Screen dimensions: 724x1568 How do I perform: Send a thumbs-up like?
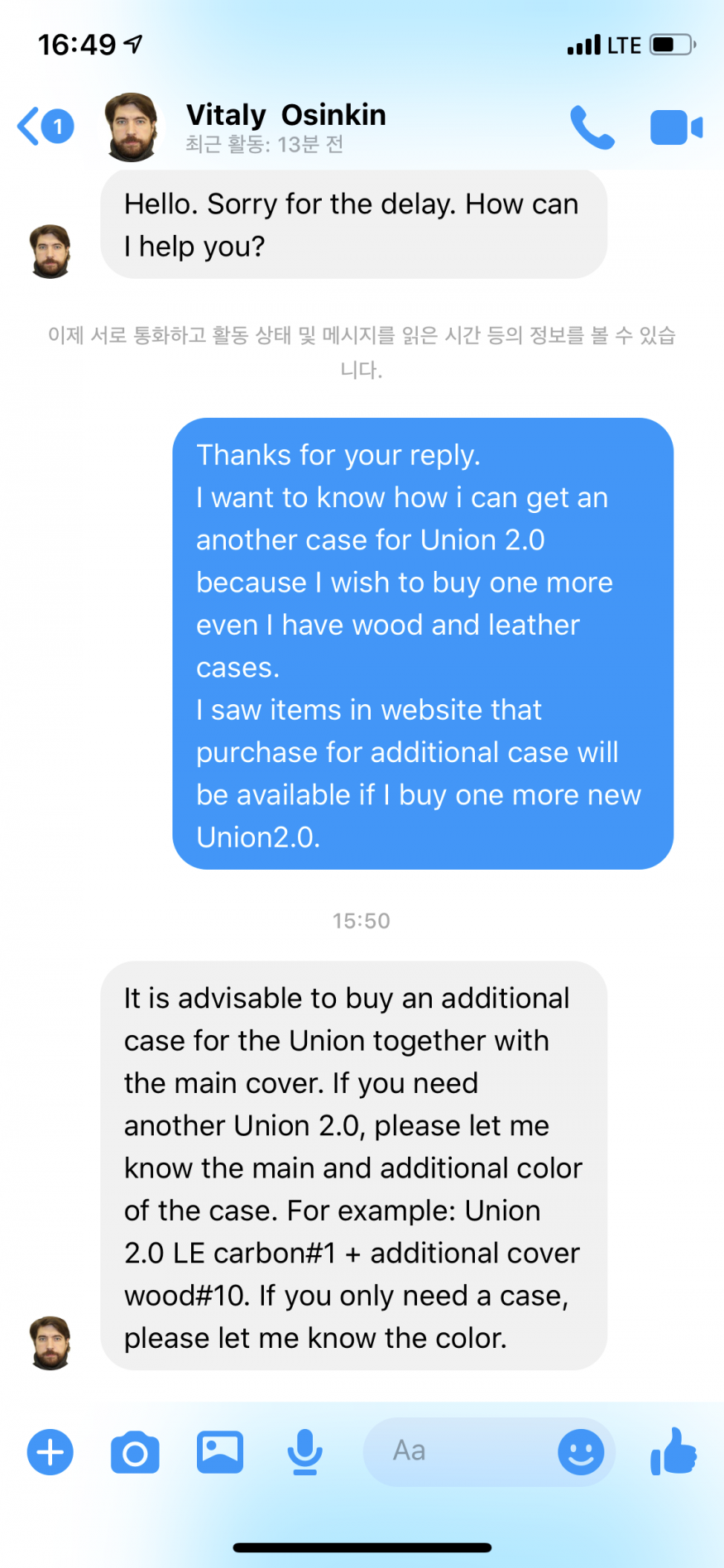point(674,1451)
